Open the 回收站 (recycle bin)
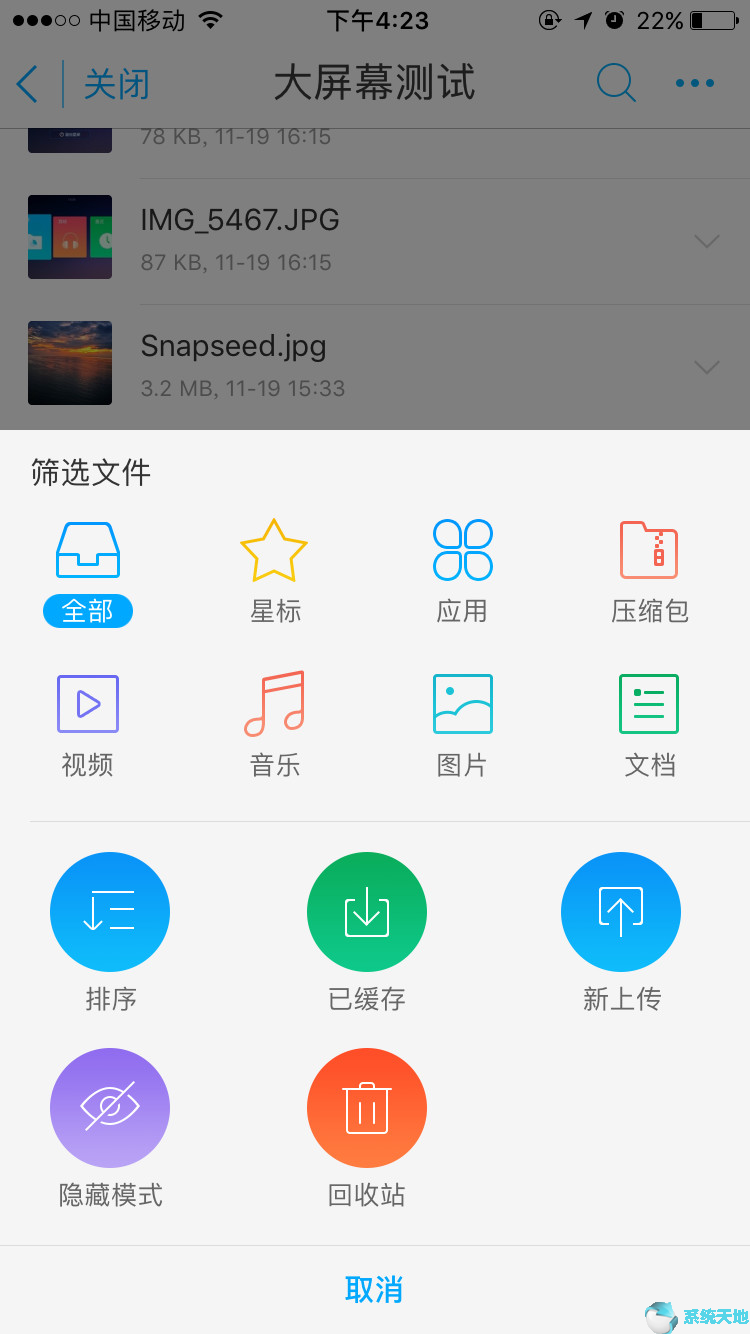750x1334 pixels. click(366, 1107)
